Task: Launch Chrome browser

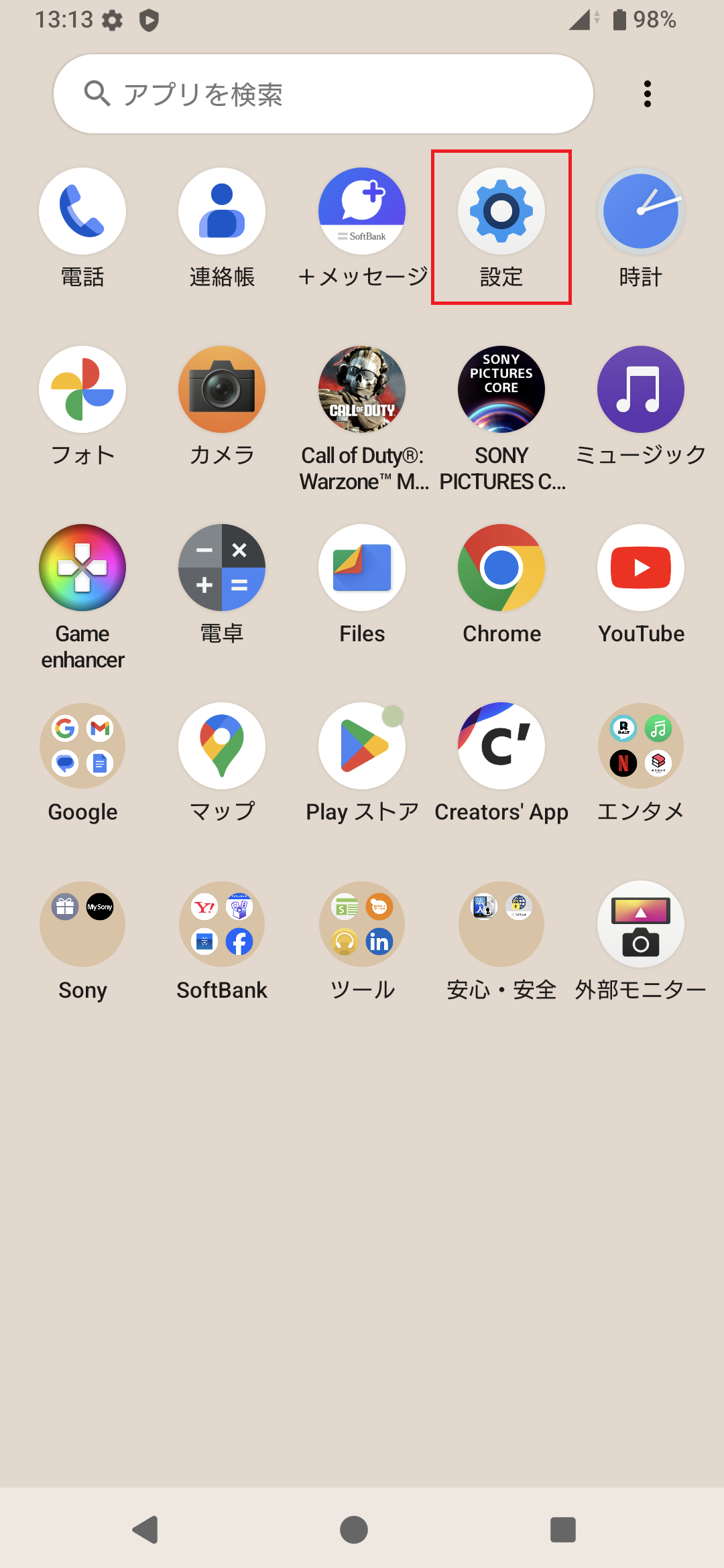Action: coord(501,567)
